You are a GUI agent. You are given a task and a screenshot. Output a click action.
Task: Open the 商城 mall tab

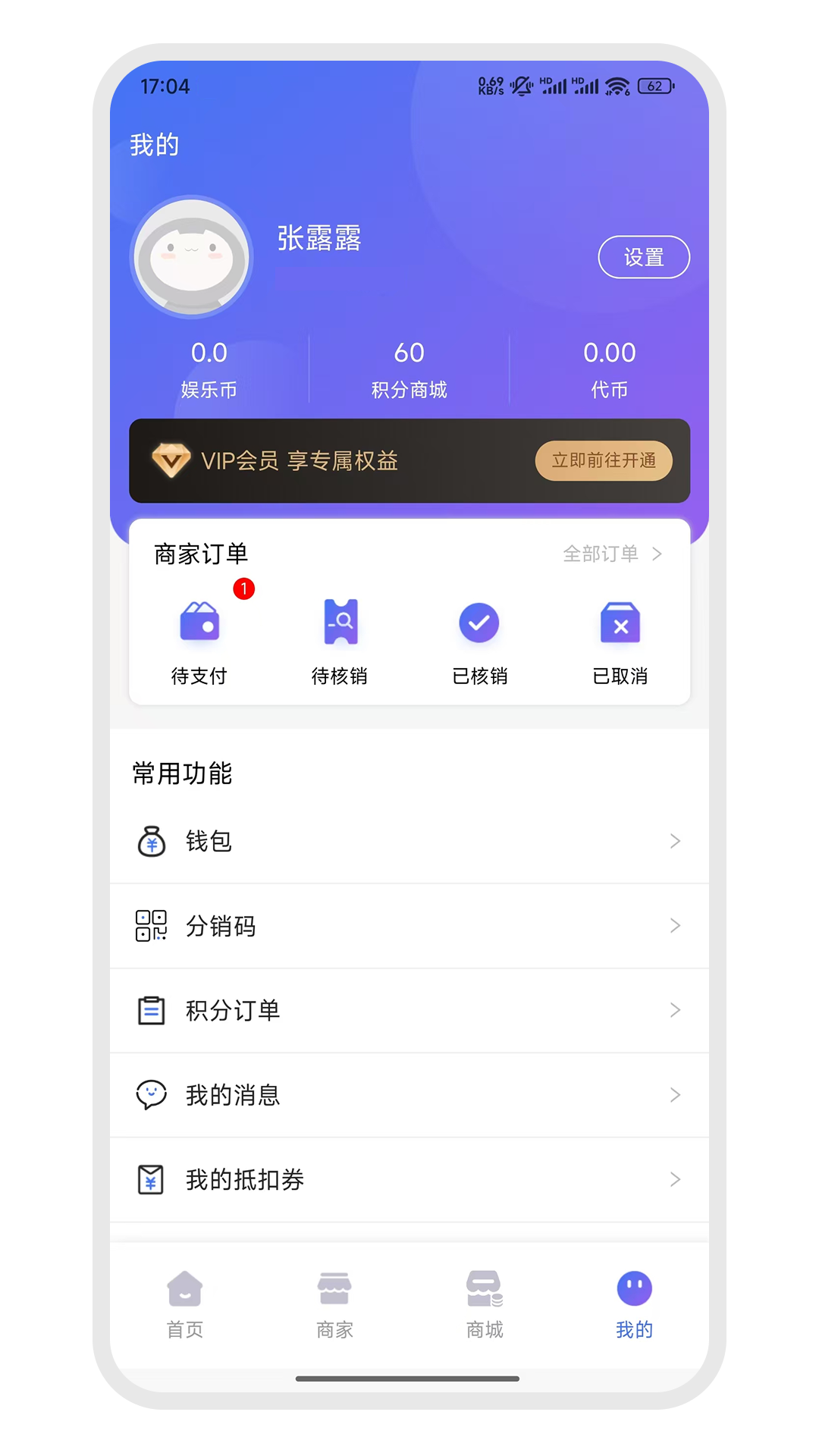click(484, 1301)
